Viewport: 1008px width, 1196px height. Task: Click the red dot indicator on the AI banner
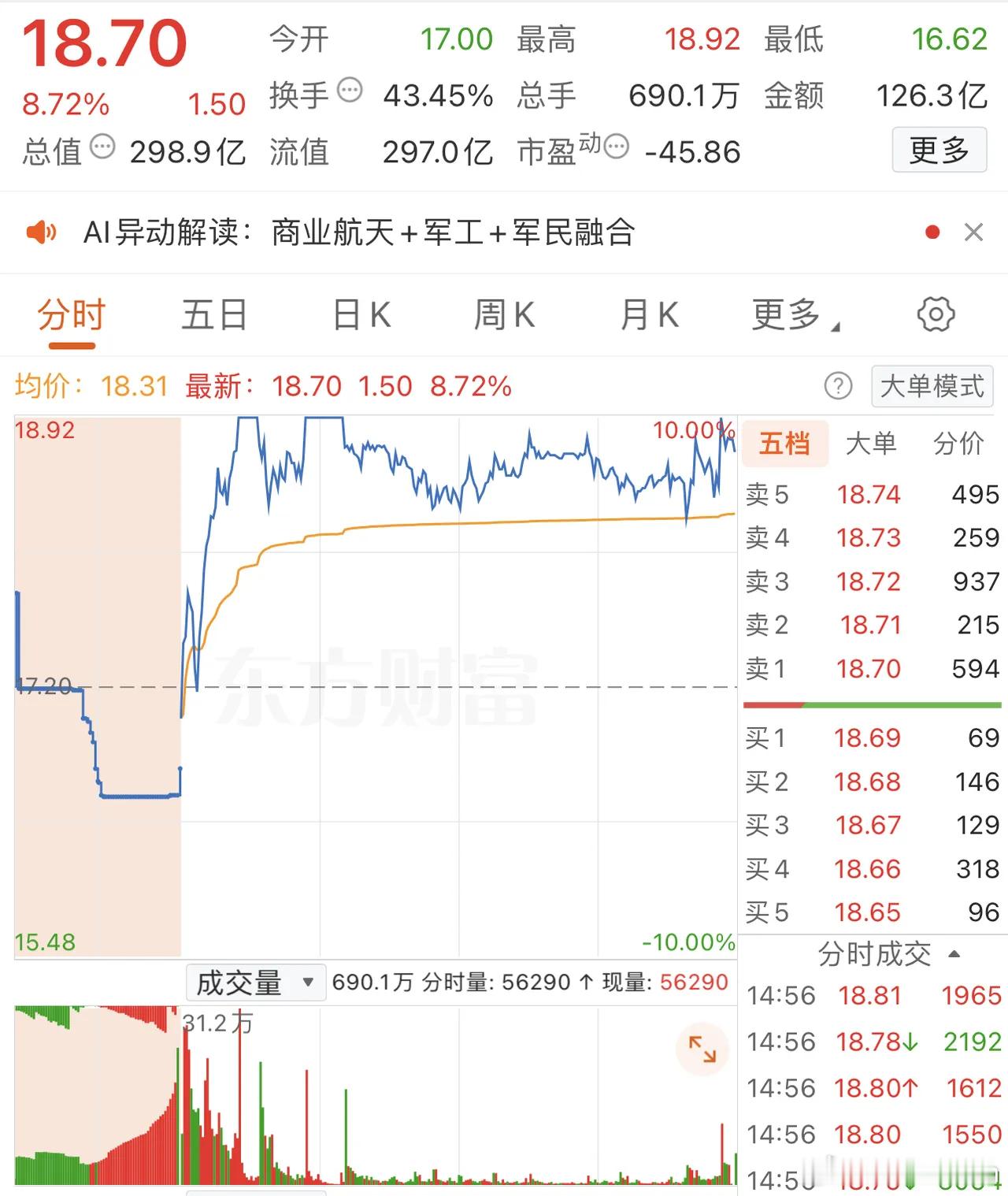(x=932, y=232)
